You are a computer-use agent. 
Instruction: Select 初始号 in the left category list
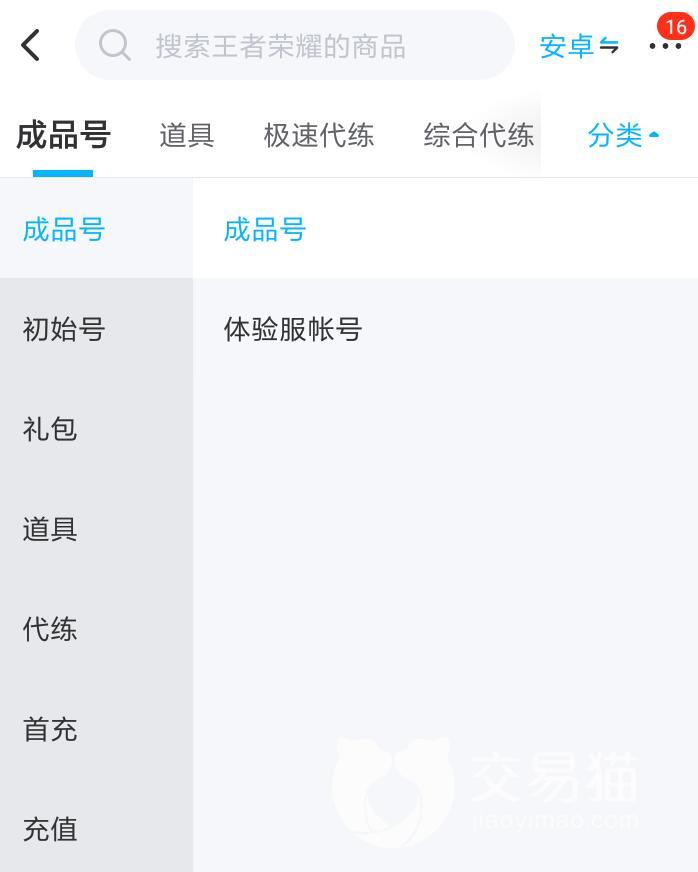[x=64, y=329]
